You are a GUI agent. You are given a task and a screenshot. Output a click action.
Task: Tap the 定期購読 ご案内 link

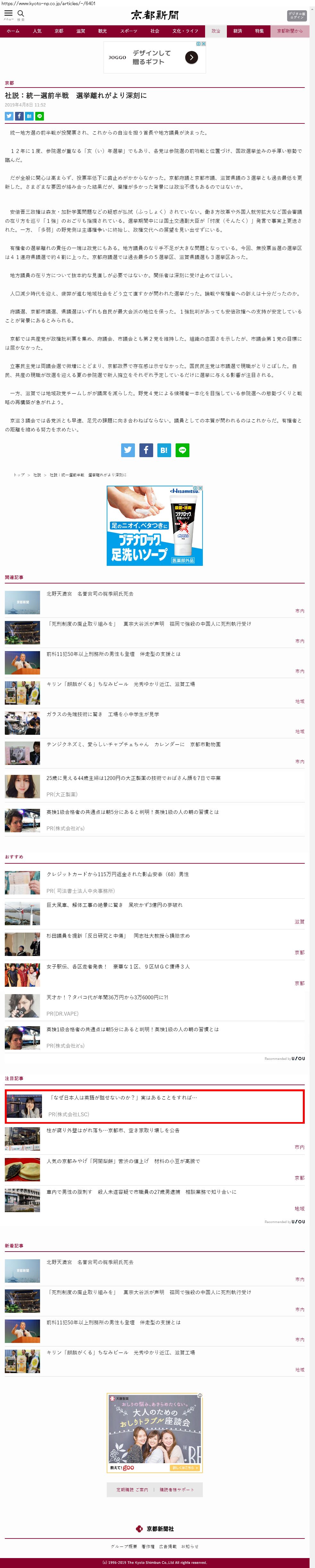click(x=132, y=1490)
